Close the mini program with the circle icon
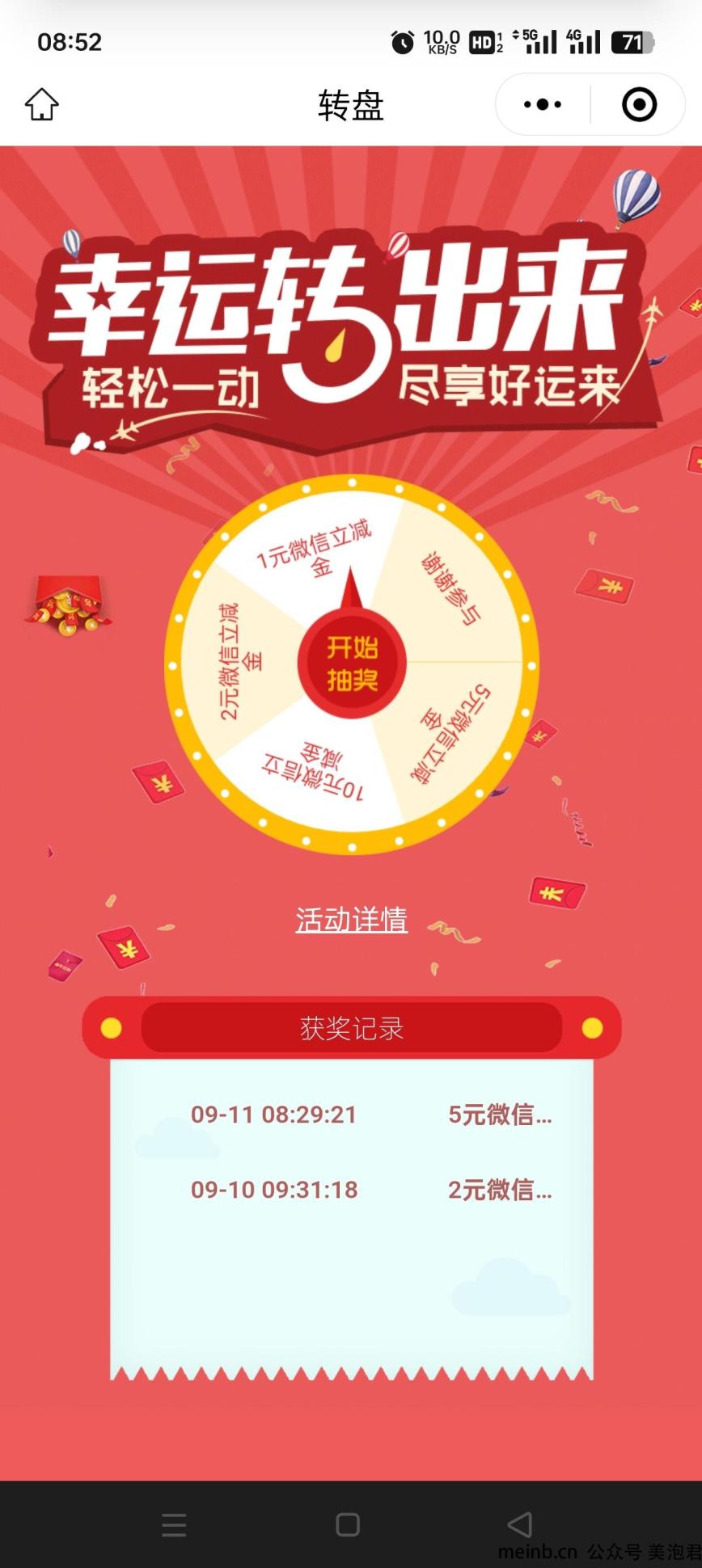The width and height of the screenshot is (702, 1568). point(639,104)
